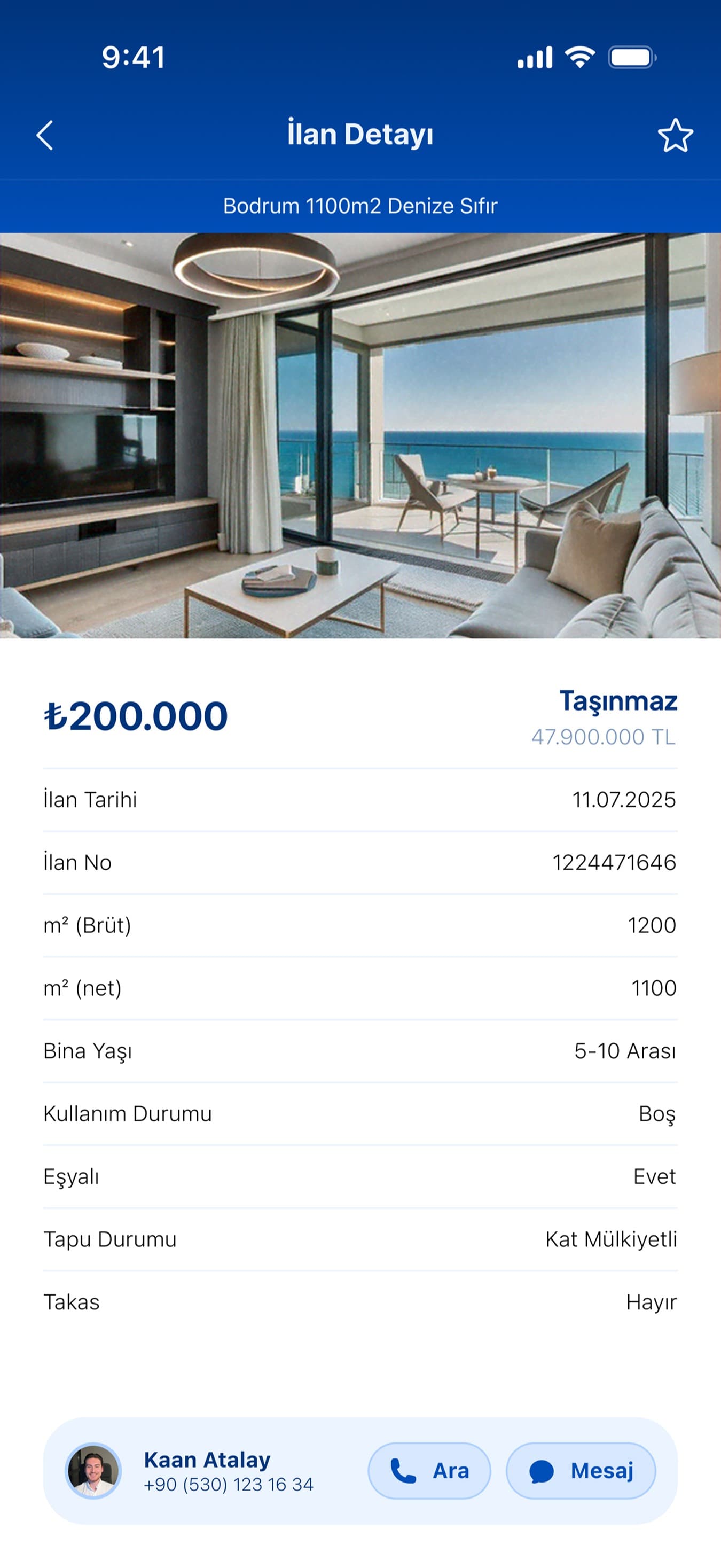Image resolution: width=721 pixels, height=1568 pixels.
Task: Tap the Takas row showing Hayir
Action: click(360, 1302)
